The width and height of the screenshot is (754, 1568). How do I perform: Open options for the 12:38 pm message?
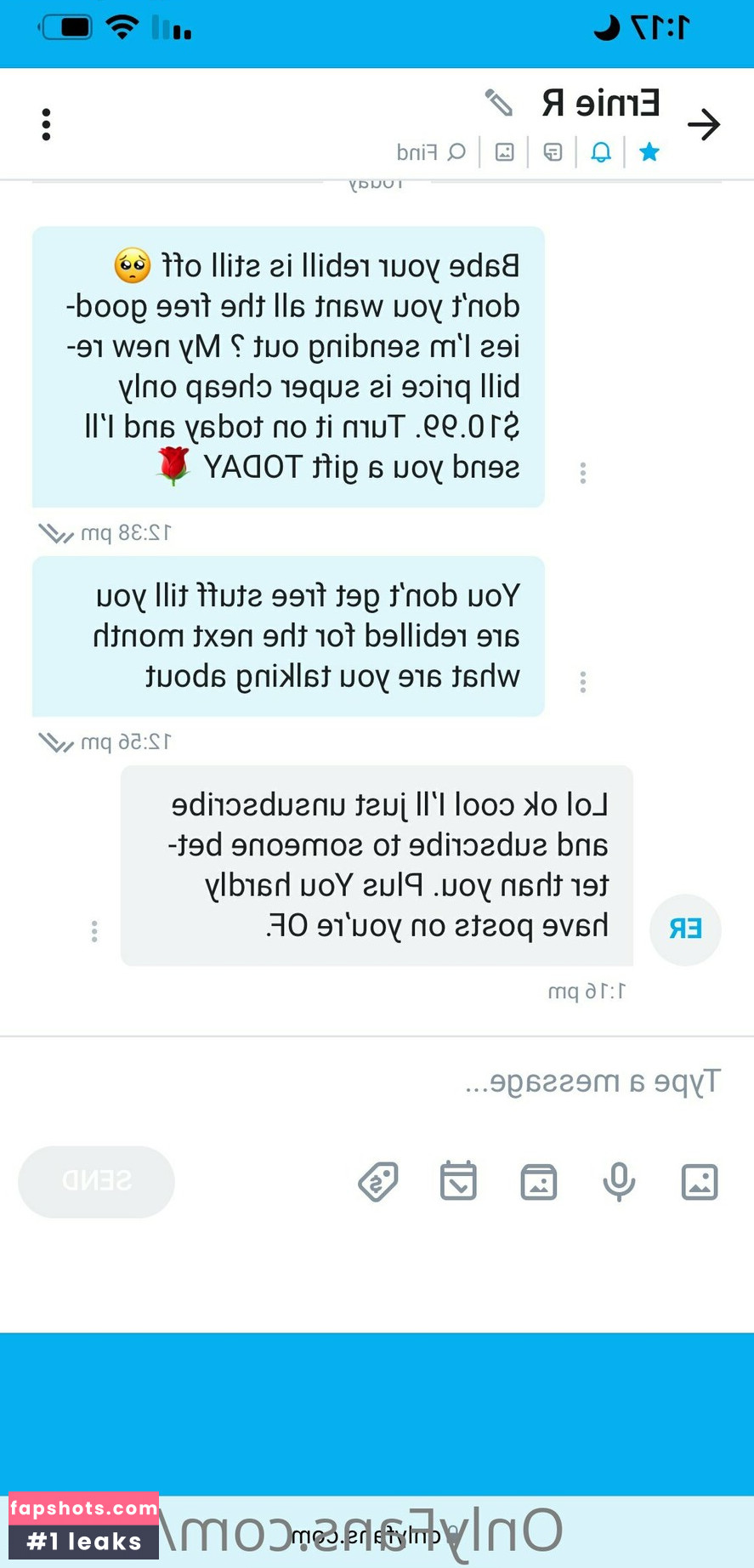click(583, 471)
